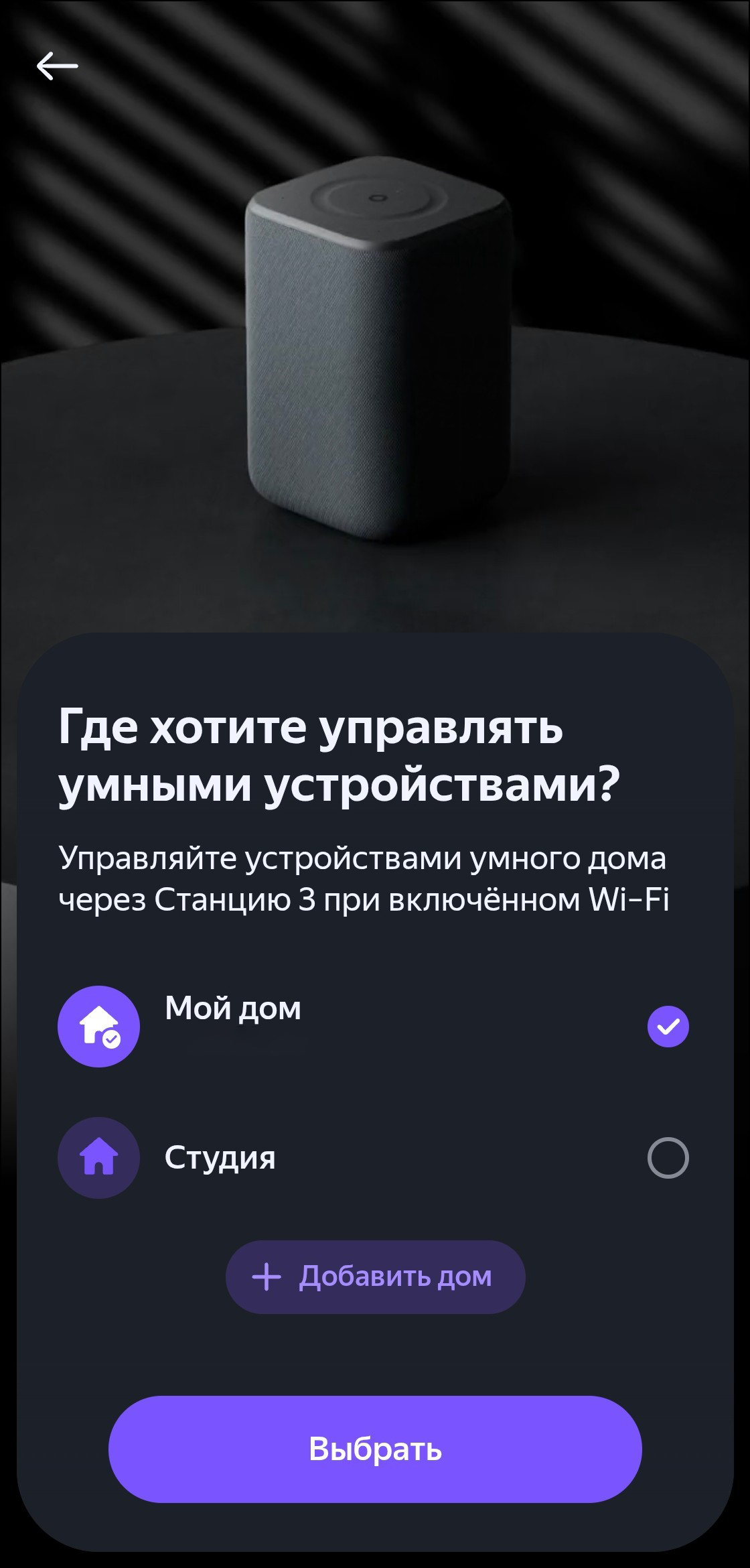
Task: Tap the Добавить дом button
Action: pyautogui.click(x=375, y=1277)
